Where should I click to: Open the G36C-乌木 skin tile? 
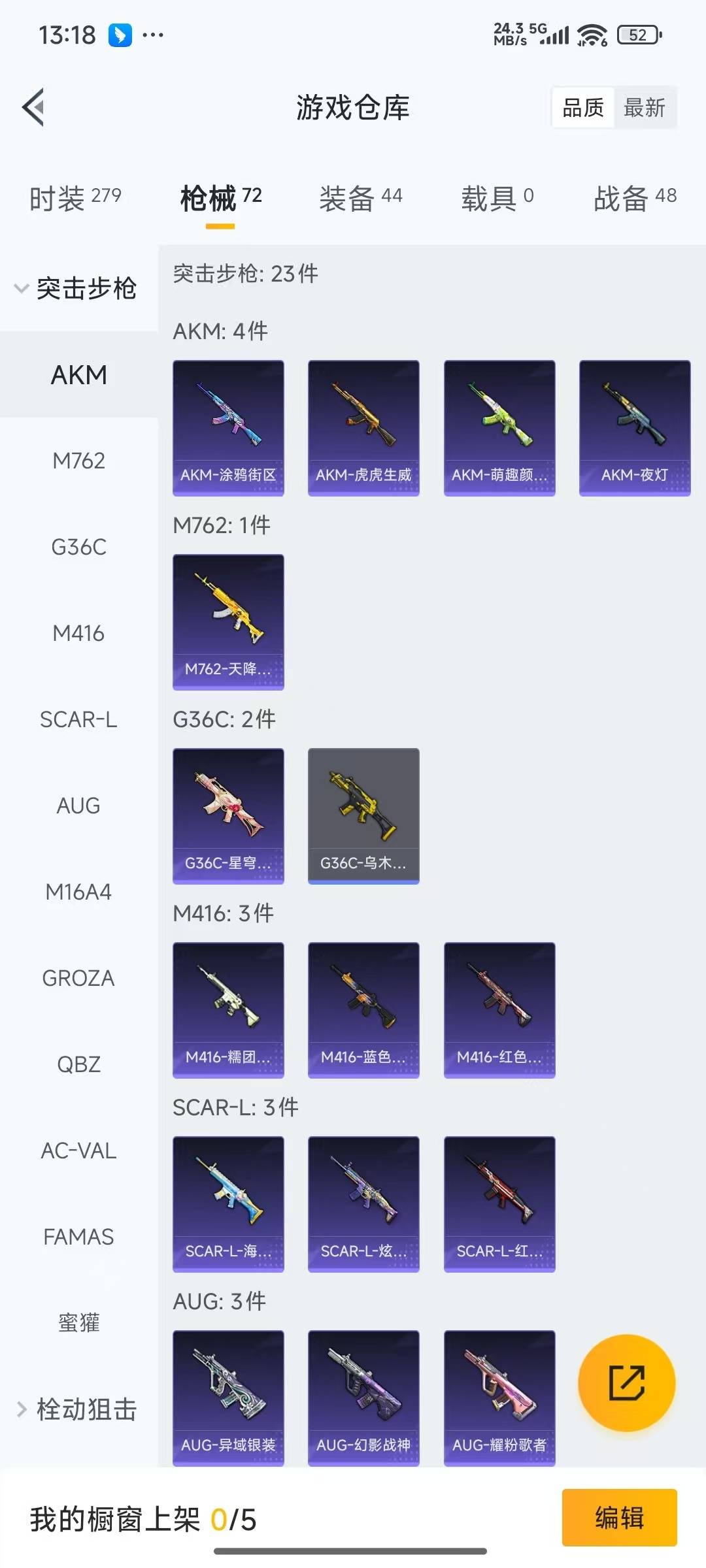click(x=363, y=816)
